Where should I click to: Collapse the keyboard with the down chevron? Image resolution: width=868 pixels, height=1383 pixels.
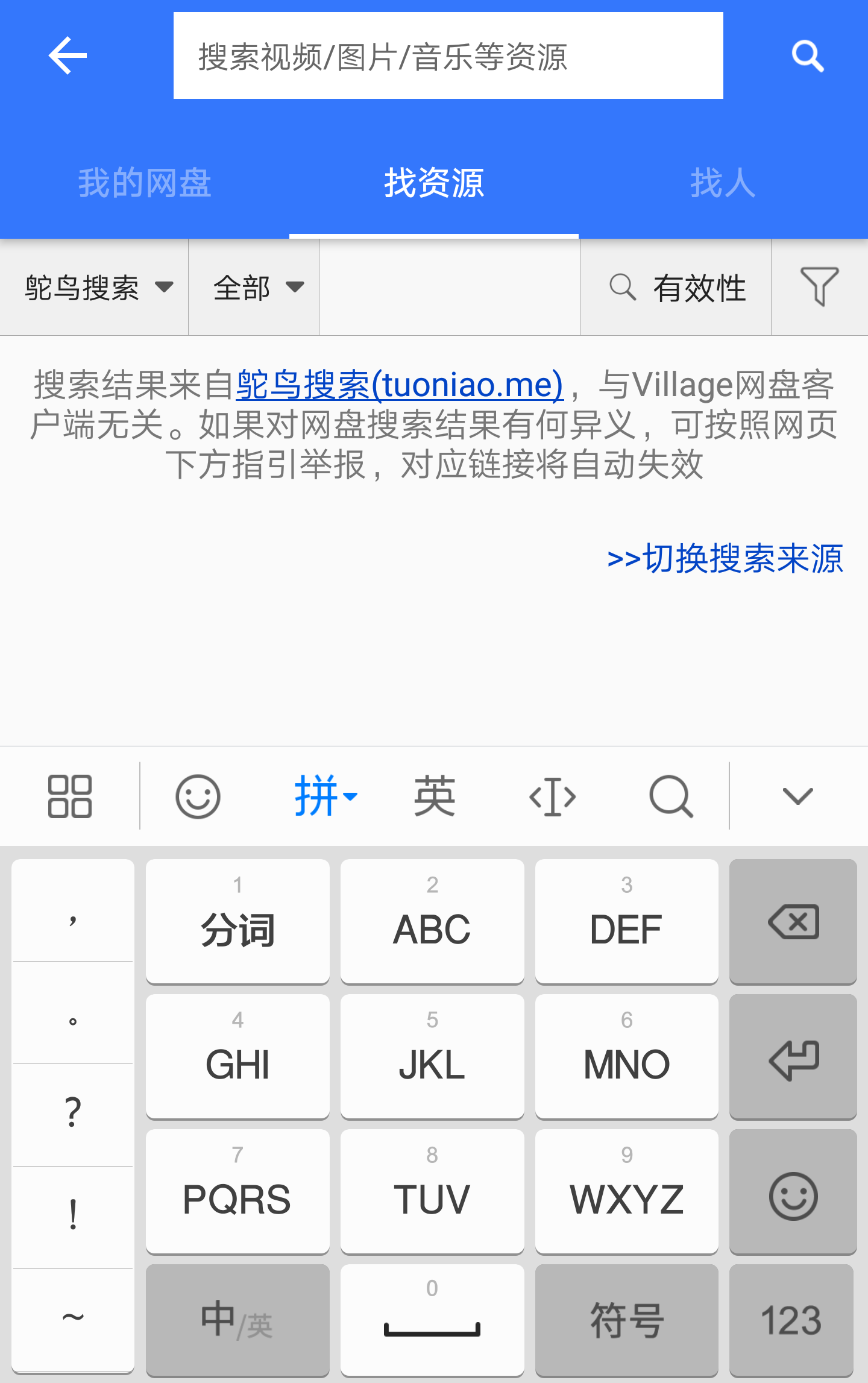tap(797, 796)
